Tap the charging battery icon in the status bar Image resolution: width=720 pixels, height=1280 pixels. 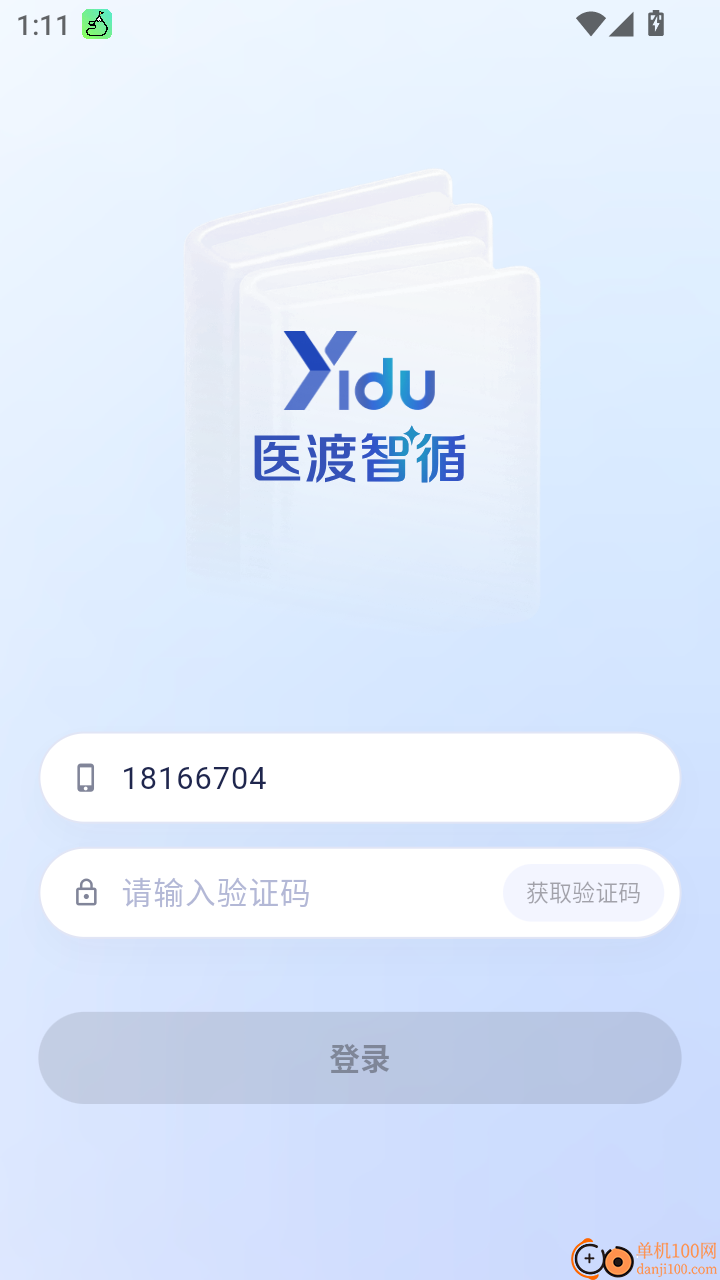[655, 24]
